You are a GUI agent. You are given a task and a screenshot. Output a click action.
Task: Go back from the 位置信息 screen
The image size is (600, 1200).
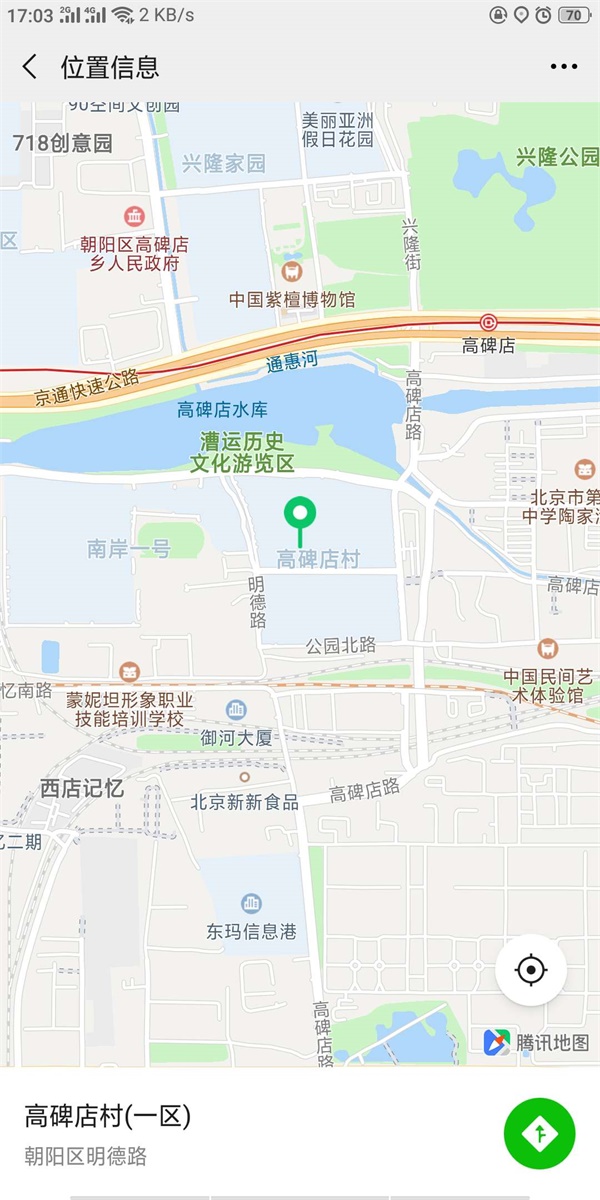click(x=30, y=67)
